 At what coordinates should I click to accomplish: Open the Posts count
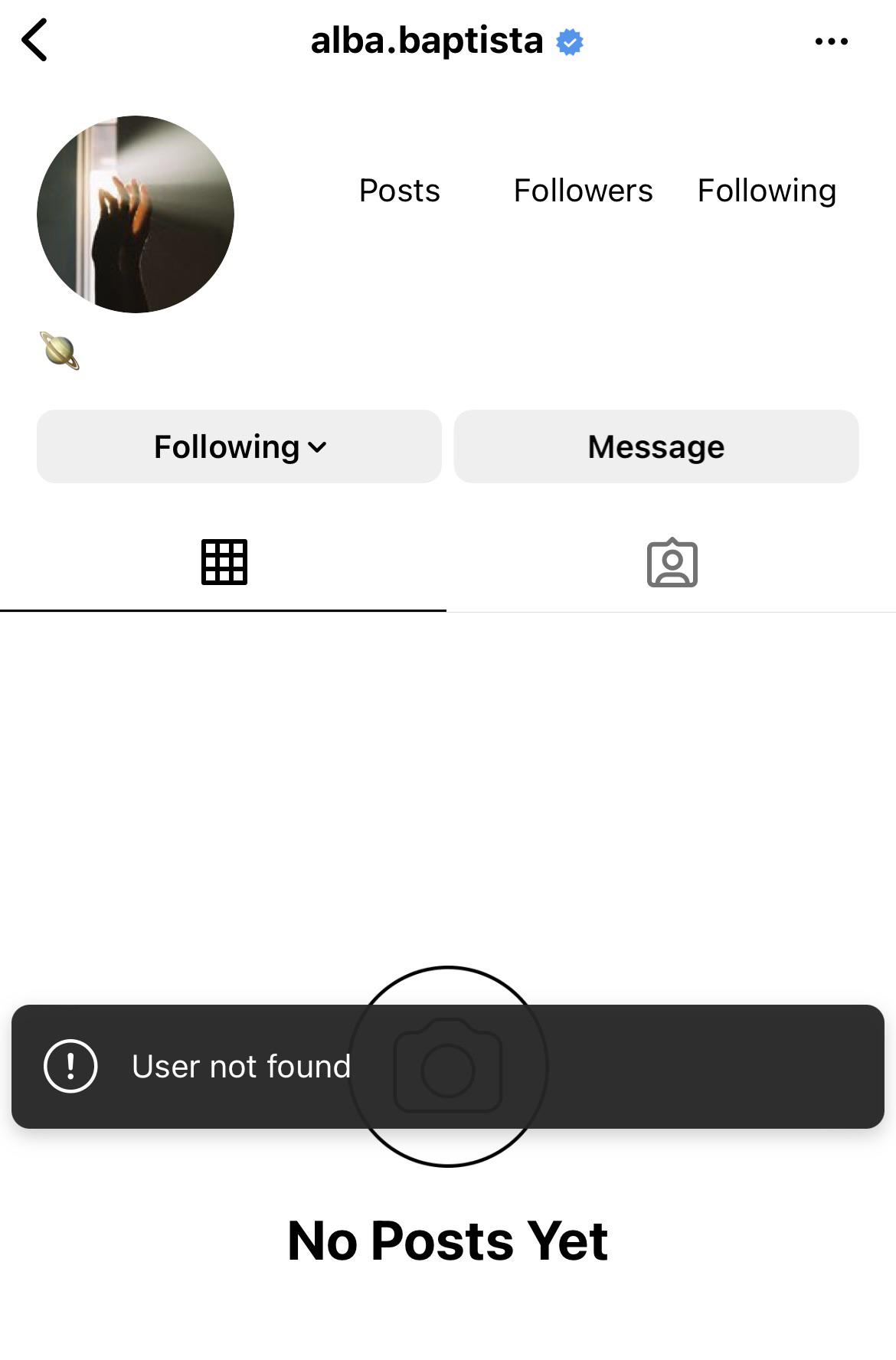point(399,191)
